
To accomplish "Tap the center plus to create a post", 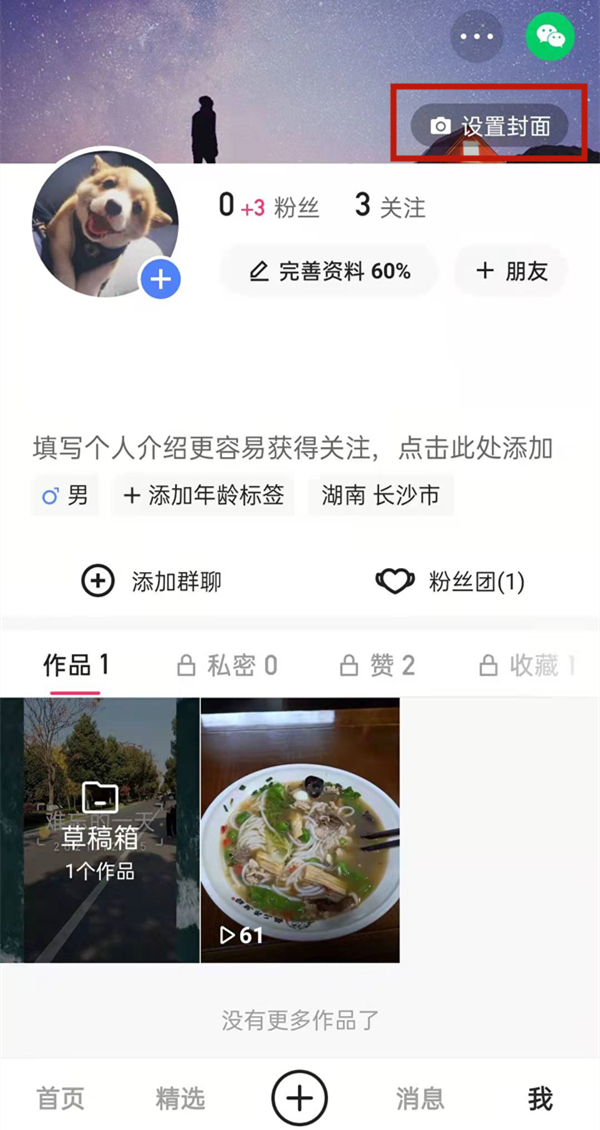I will pos(299,1098).
